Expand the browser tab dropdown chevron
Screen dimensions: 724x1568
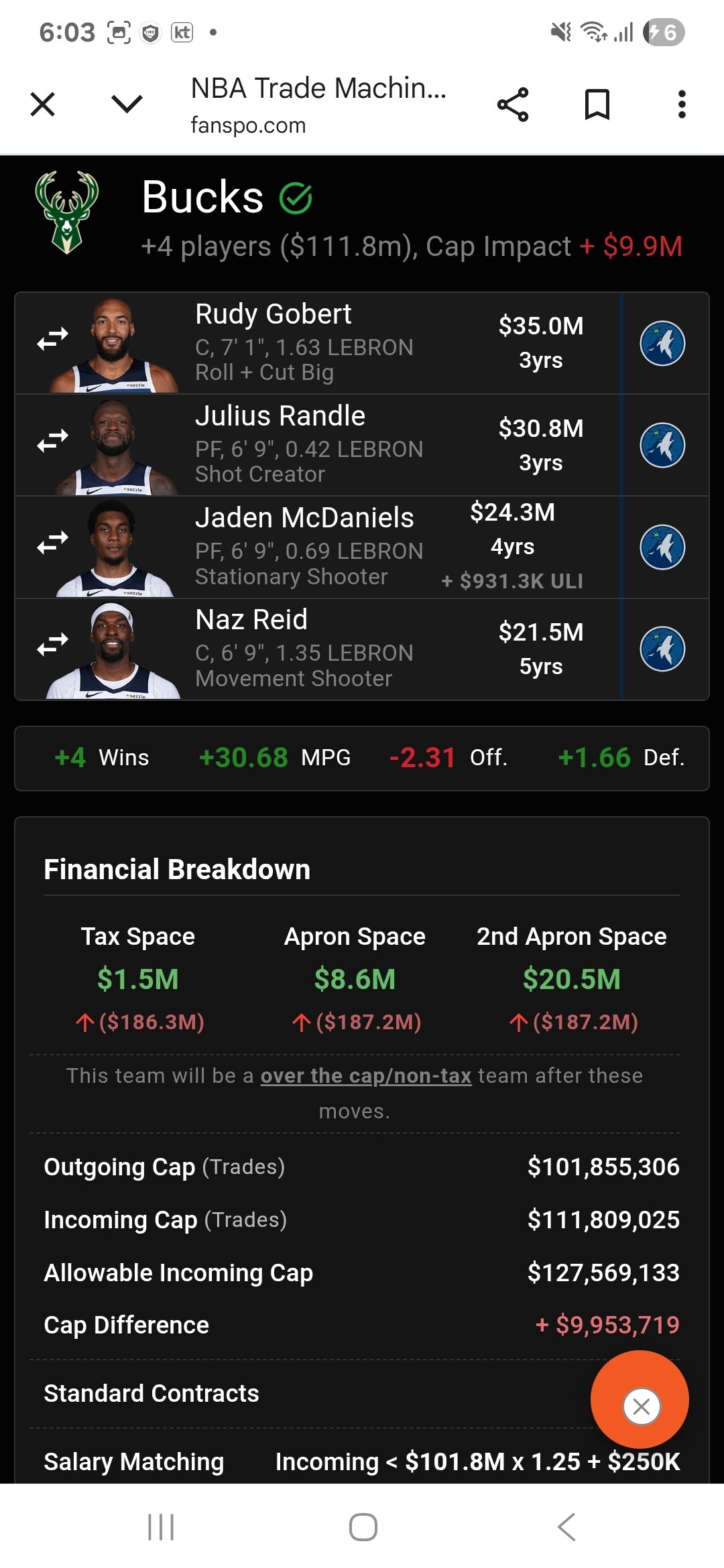[127, 105]
